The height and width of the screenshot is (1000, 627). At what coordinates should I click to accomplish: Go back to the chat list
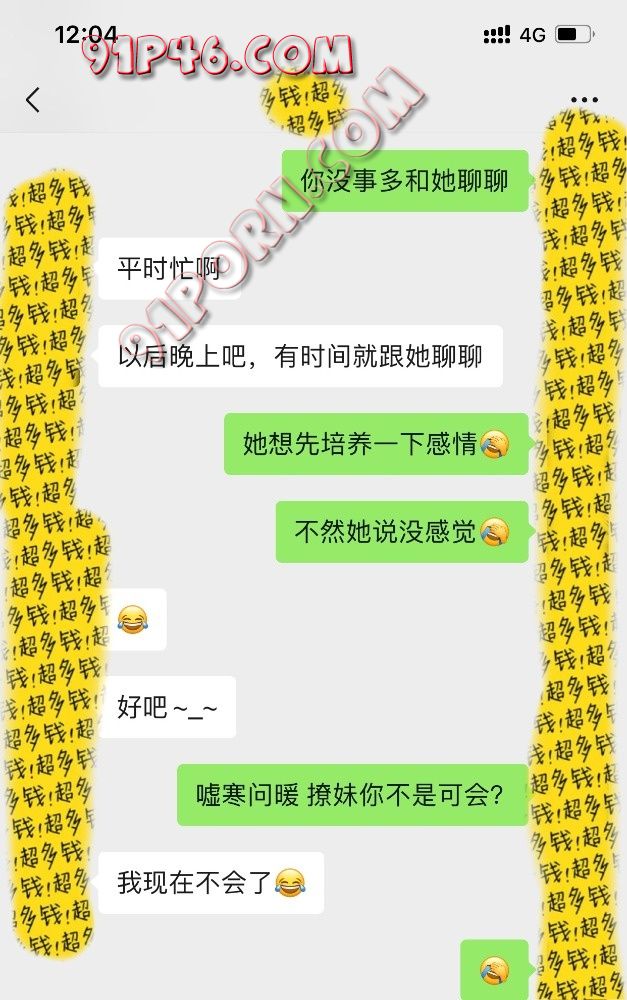click(33, 100)
